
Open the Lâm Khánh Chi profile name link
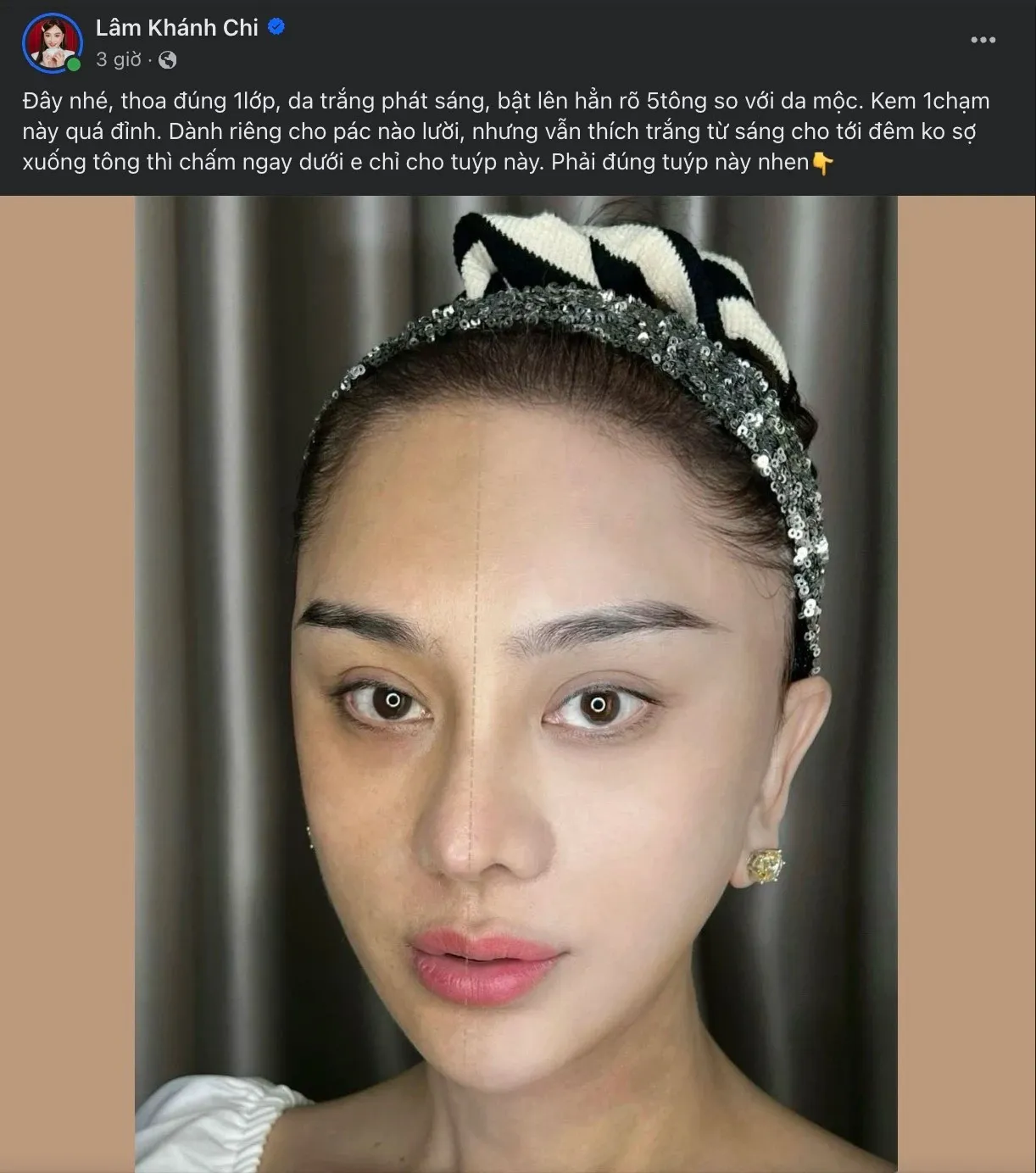pyautogui.click(x=176, y=28)
